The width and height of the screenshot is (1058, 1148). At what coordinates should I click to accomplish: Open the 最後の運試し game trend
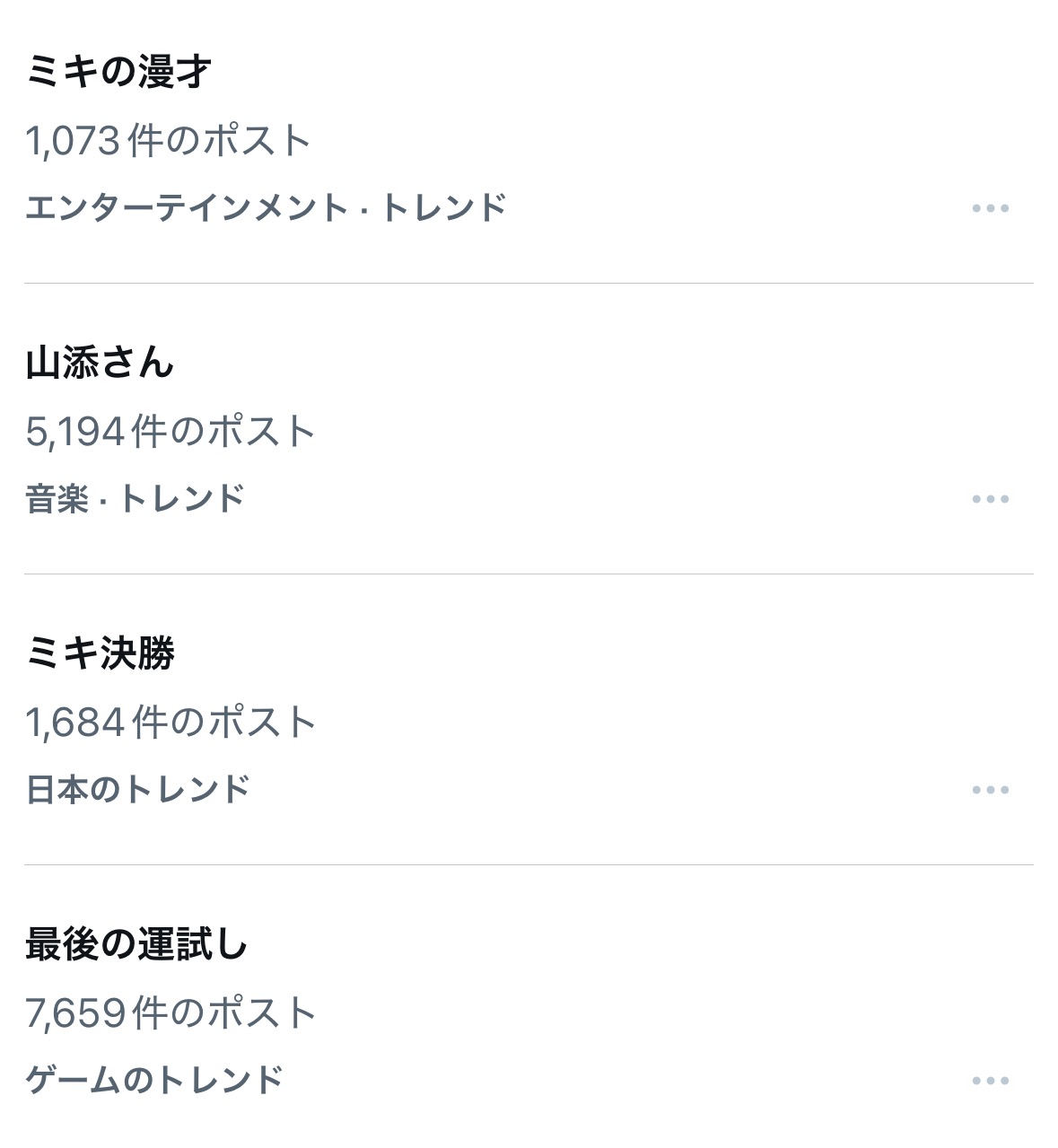coord(136,944)
